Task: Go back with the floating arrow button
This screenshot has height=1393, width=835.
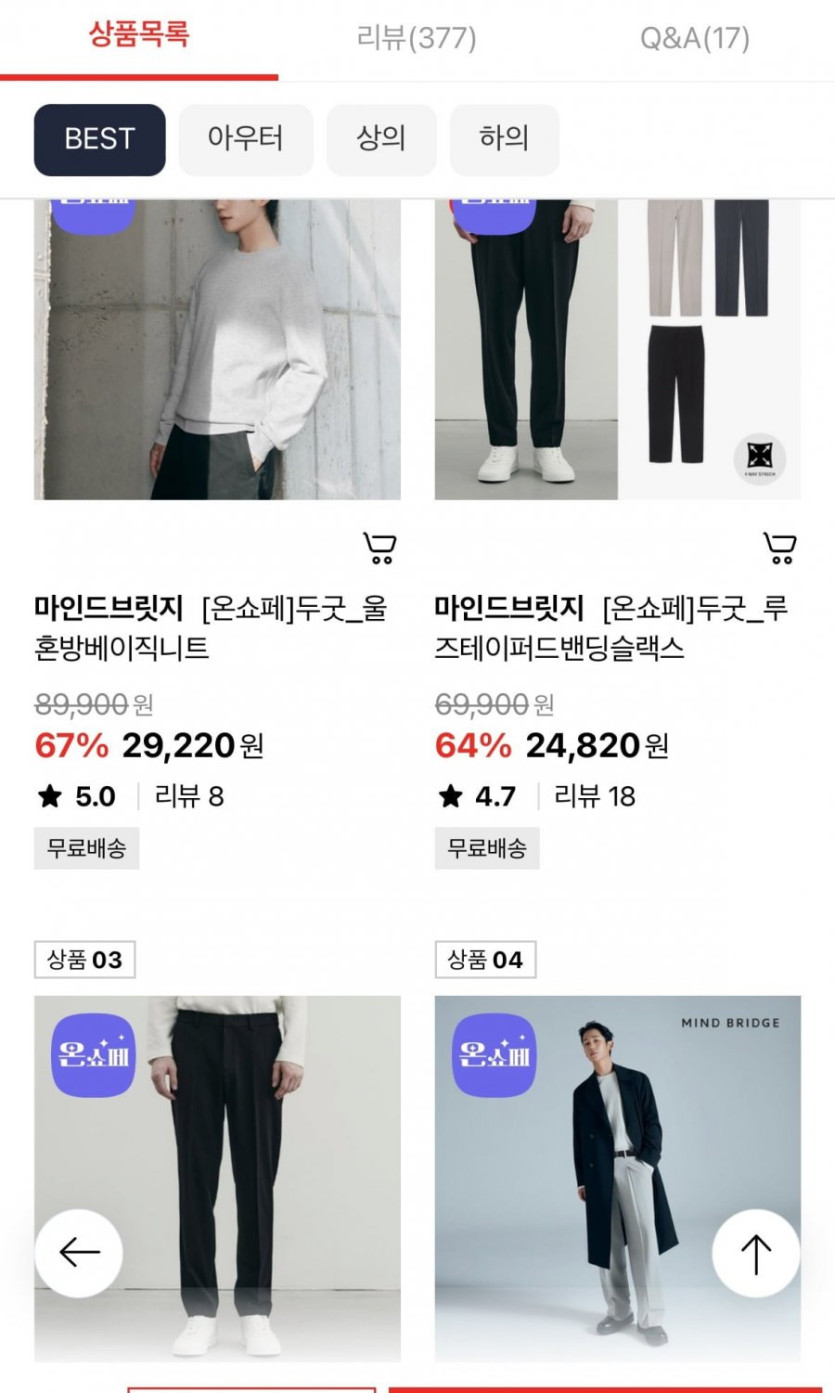Action: [79, 1253]
